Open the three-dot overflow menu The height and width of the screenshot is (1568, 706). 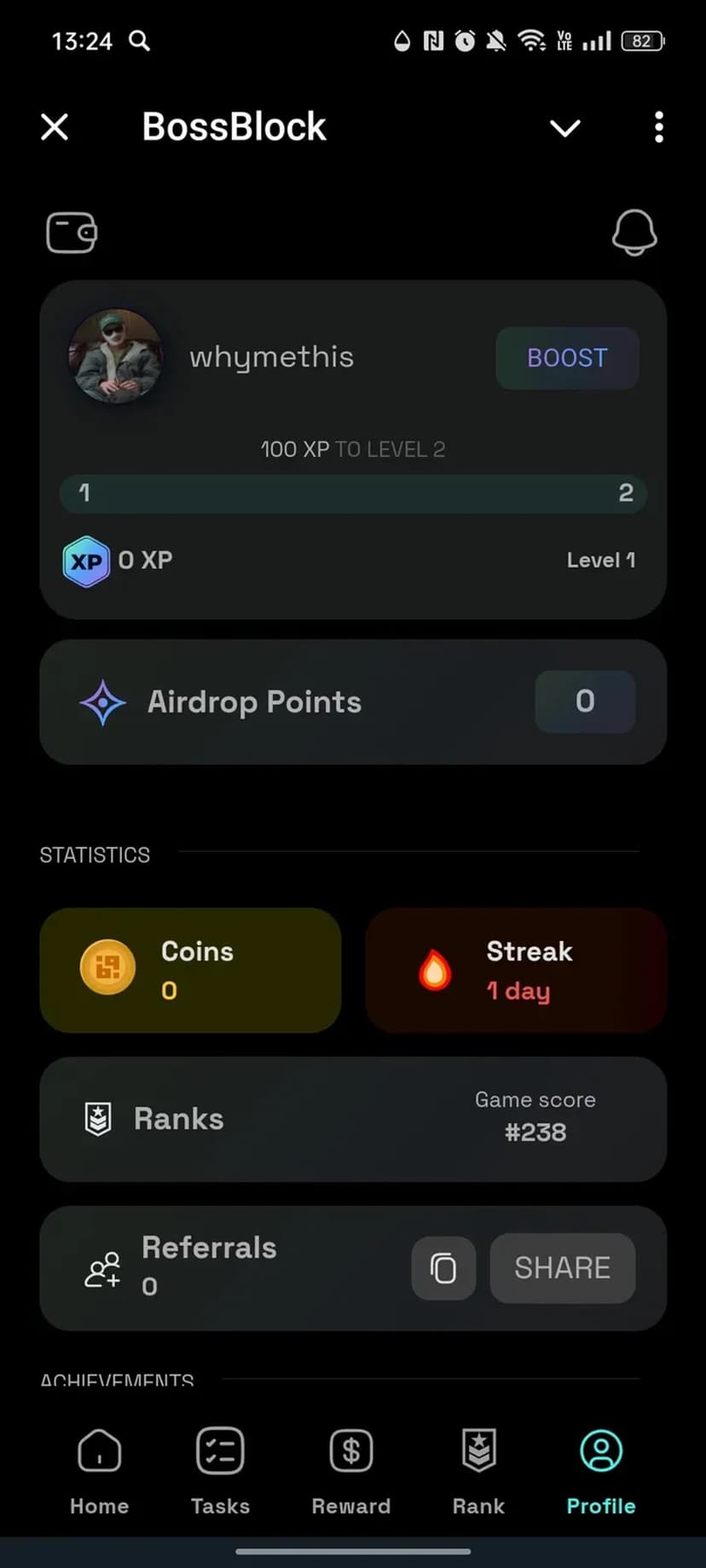[658, 128]
